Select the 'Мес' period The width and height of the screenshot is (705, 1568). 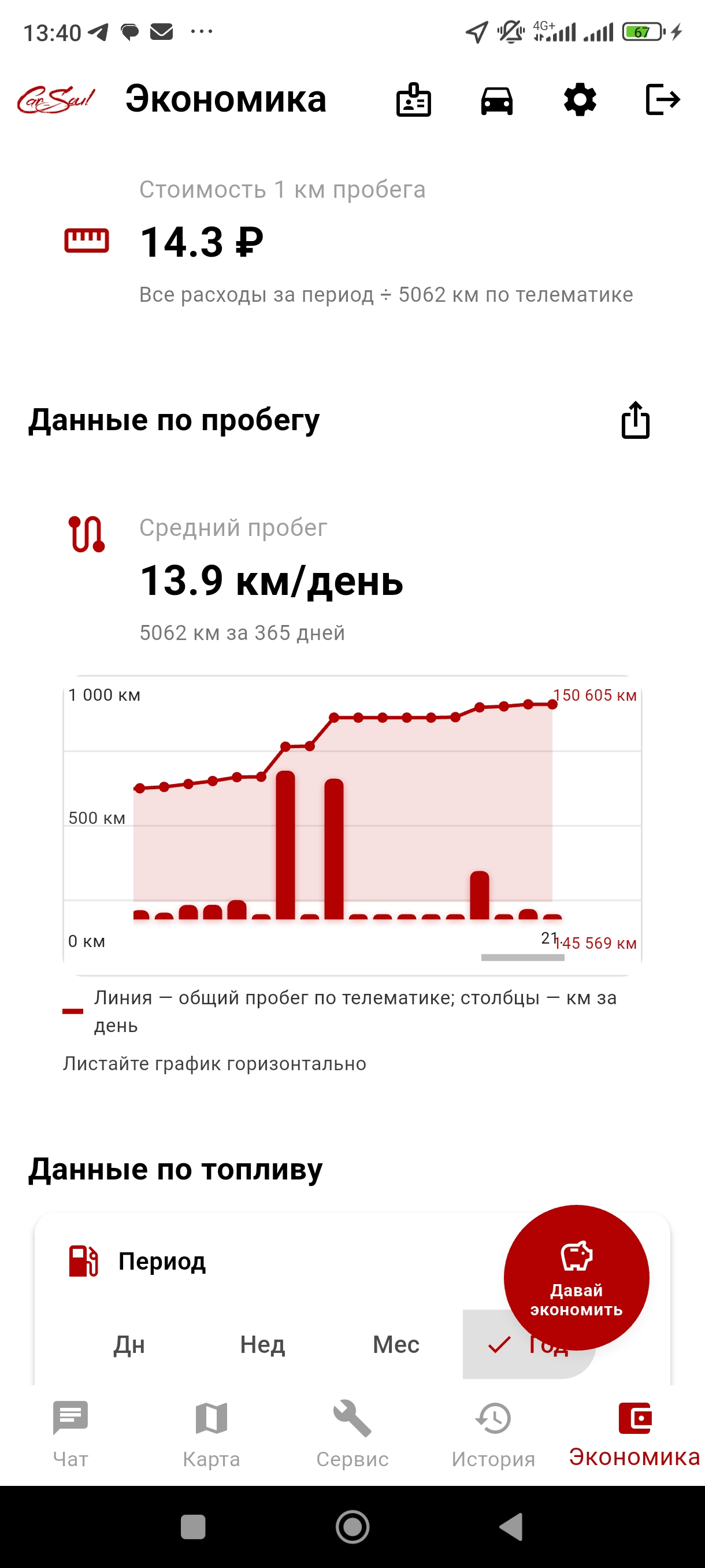pos(396,1344)
